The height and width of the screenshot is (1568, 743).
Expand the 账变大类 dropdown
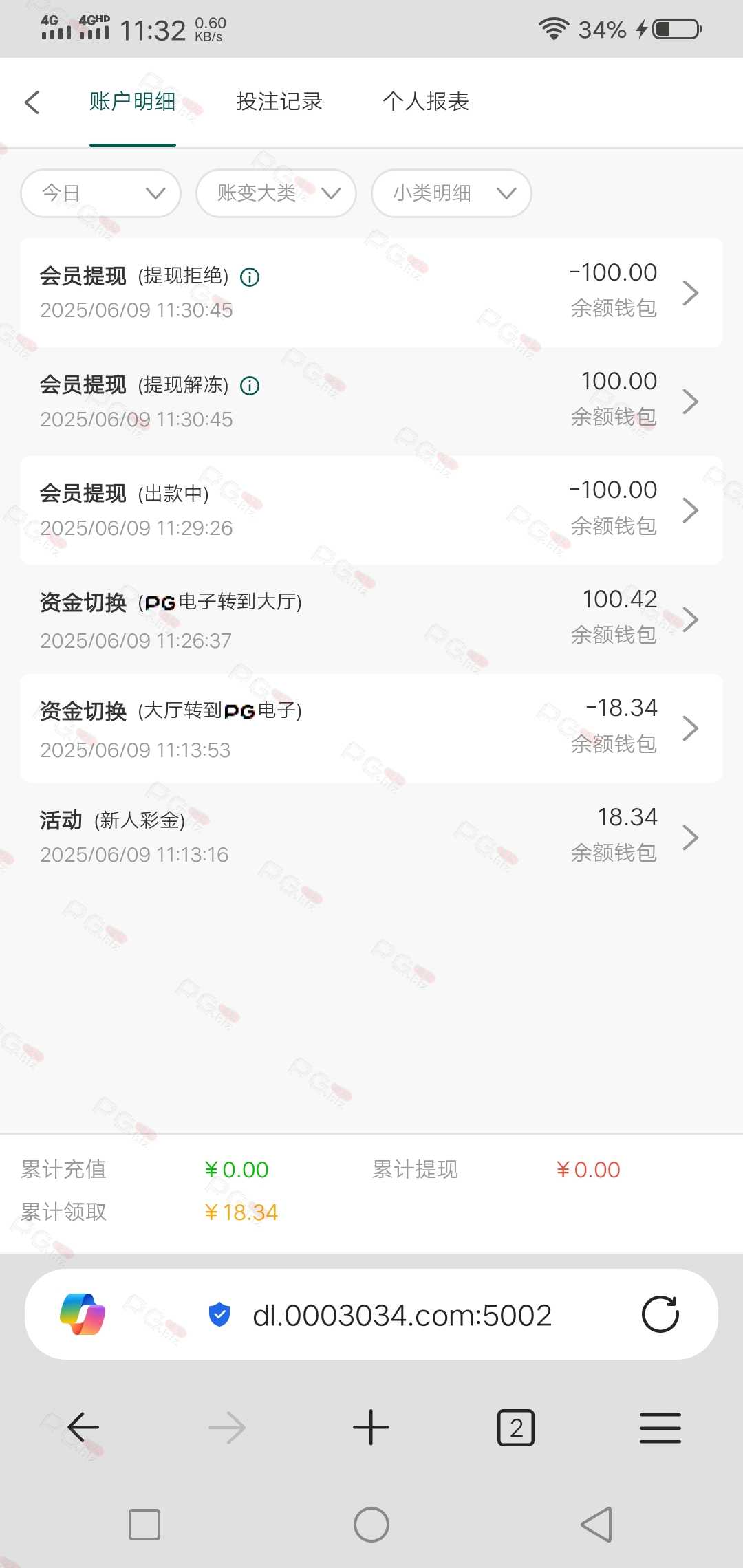tap(277, 193)
